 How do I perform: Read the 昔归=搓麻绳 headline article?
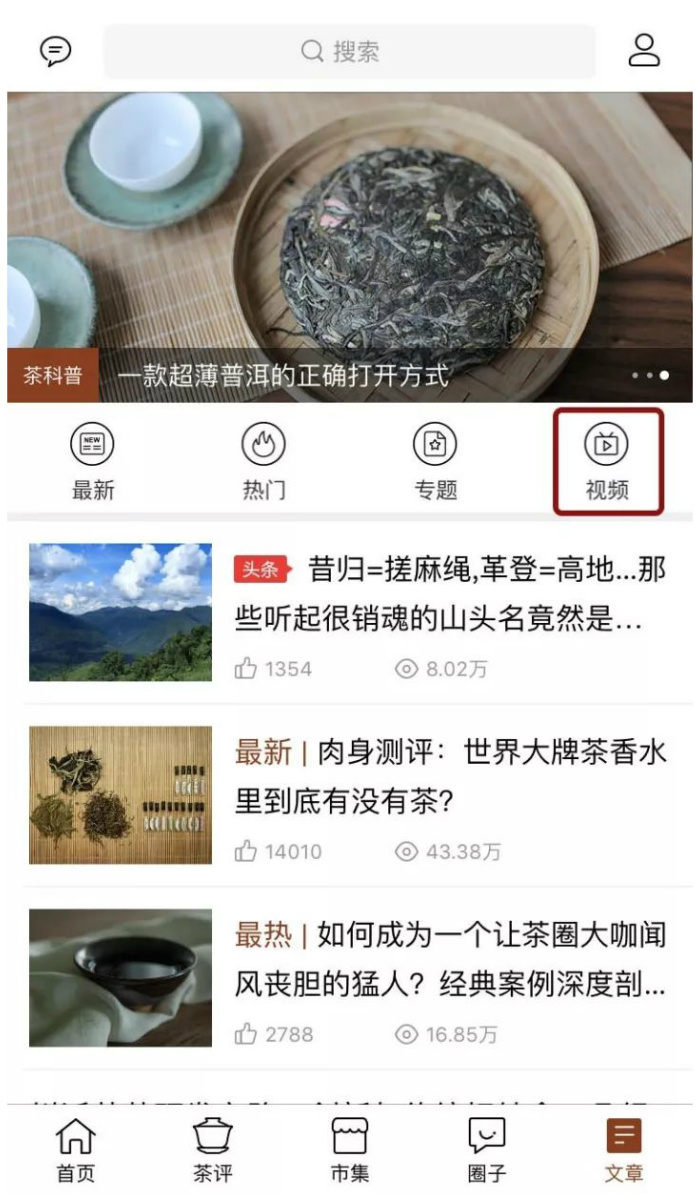pyautogui.click(x=450, y=595)
